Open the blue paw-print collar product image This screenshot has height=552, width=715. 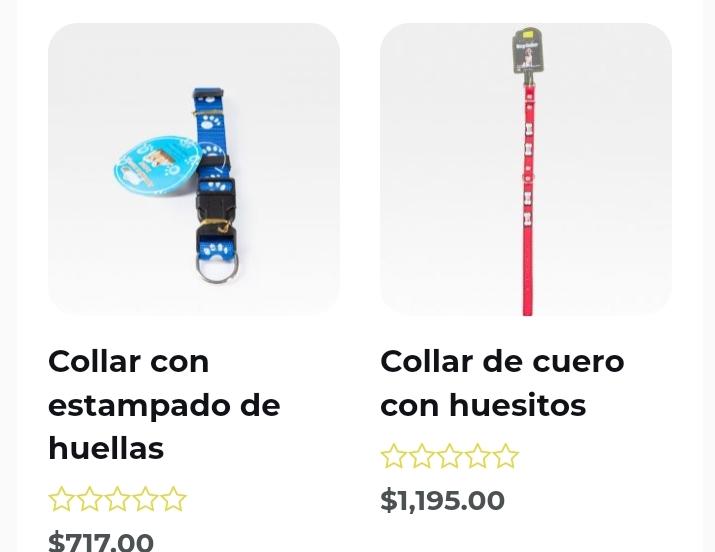(x=194, y=169)
